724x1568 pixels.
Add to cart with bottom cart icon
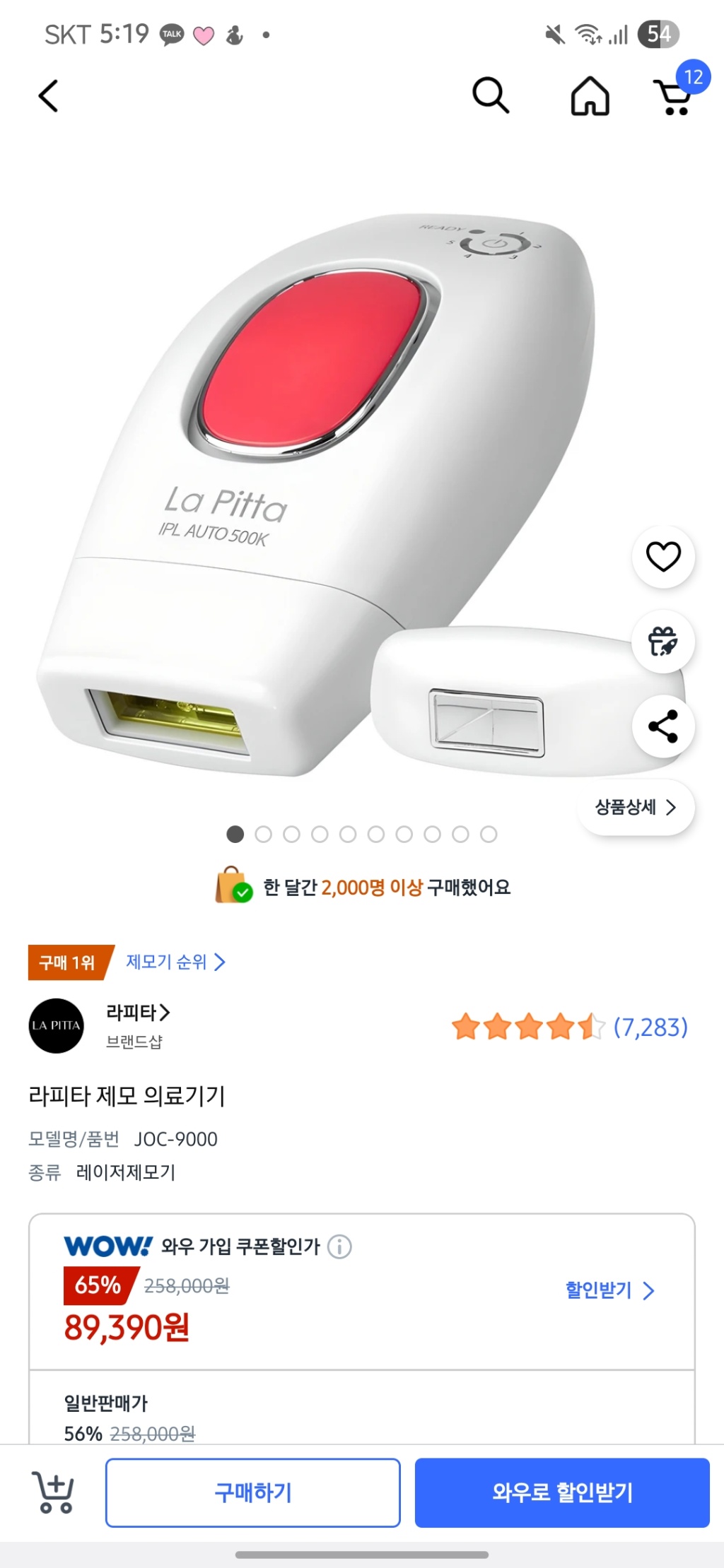(x=53, y=1492)
